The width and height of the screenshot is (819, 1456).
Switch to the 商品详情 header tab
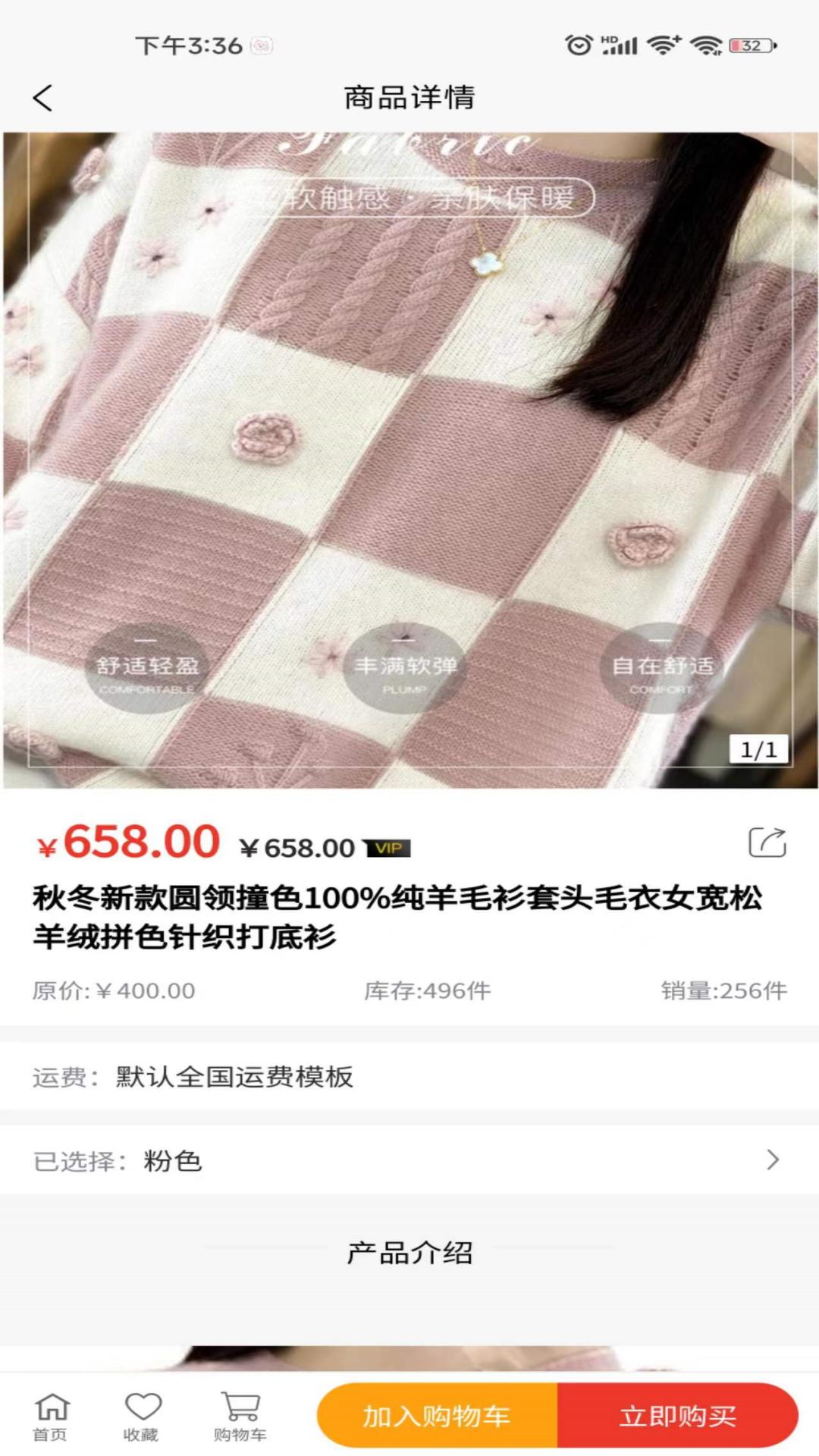(x=409, y=97)
